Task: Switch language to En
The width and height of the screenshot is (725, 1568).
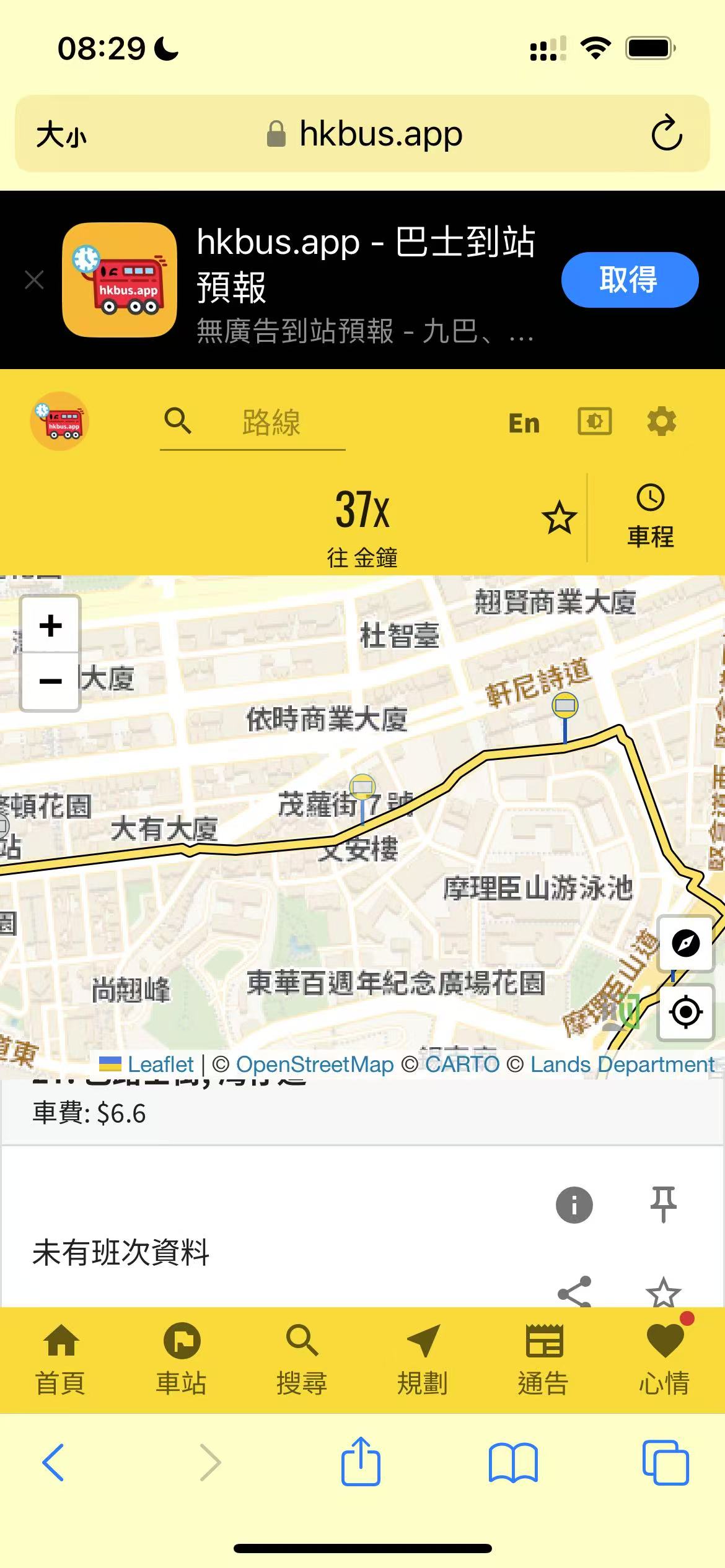Action: (524, 424)
